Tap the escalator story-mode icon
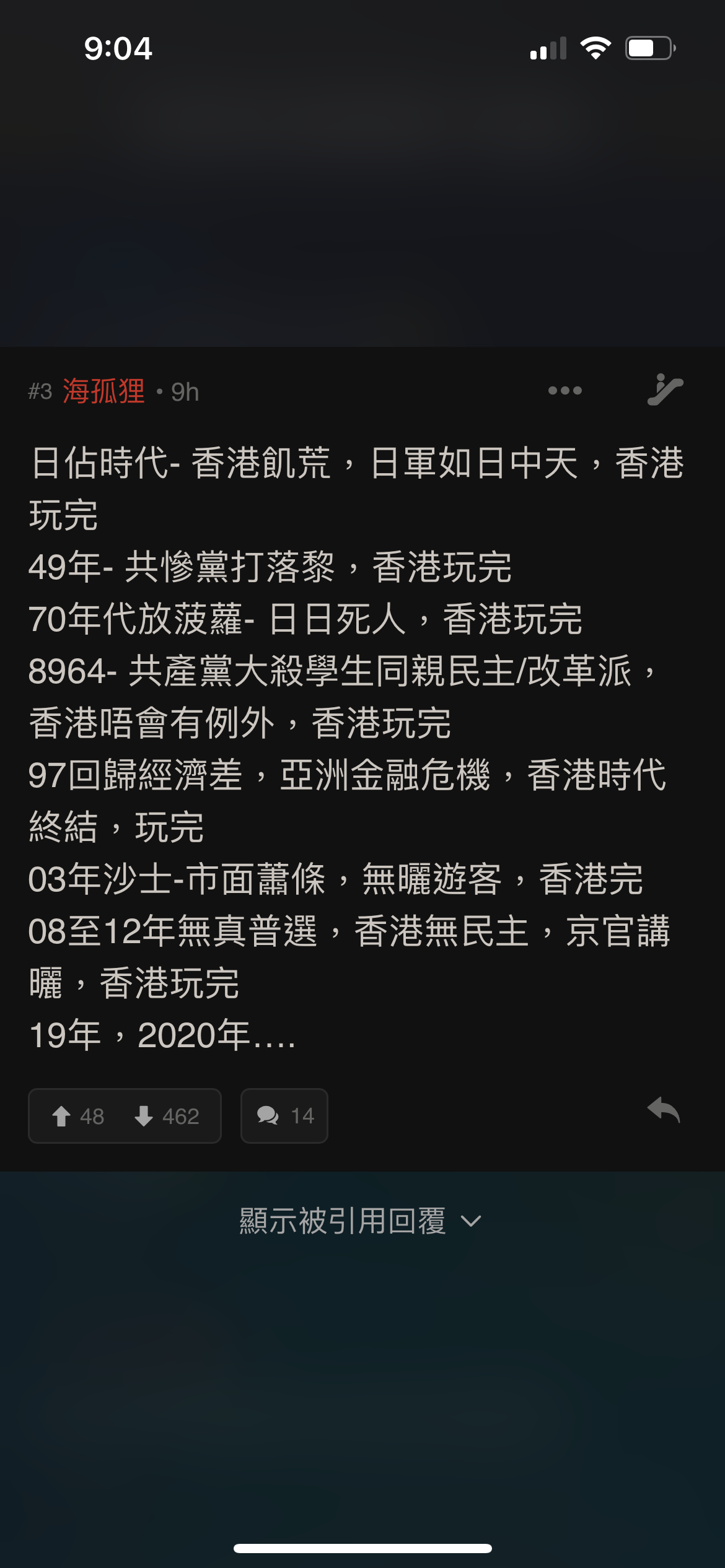This screenshot has height=1568, width=725. coord(665,390)
